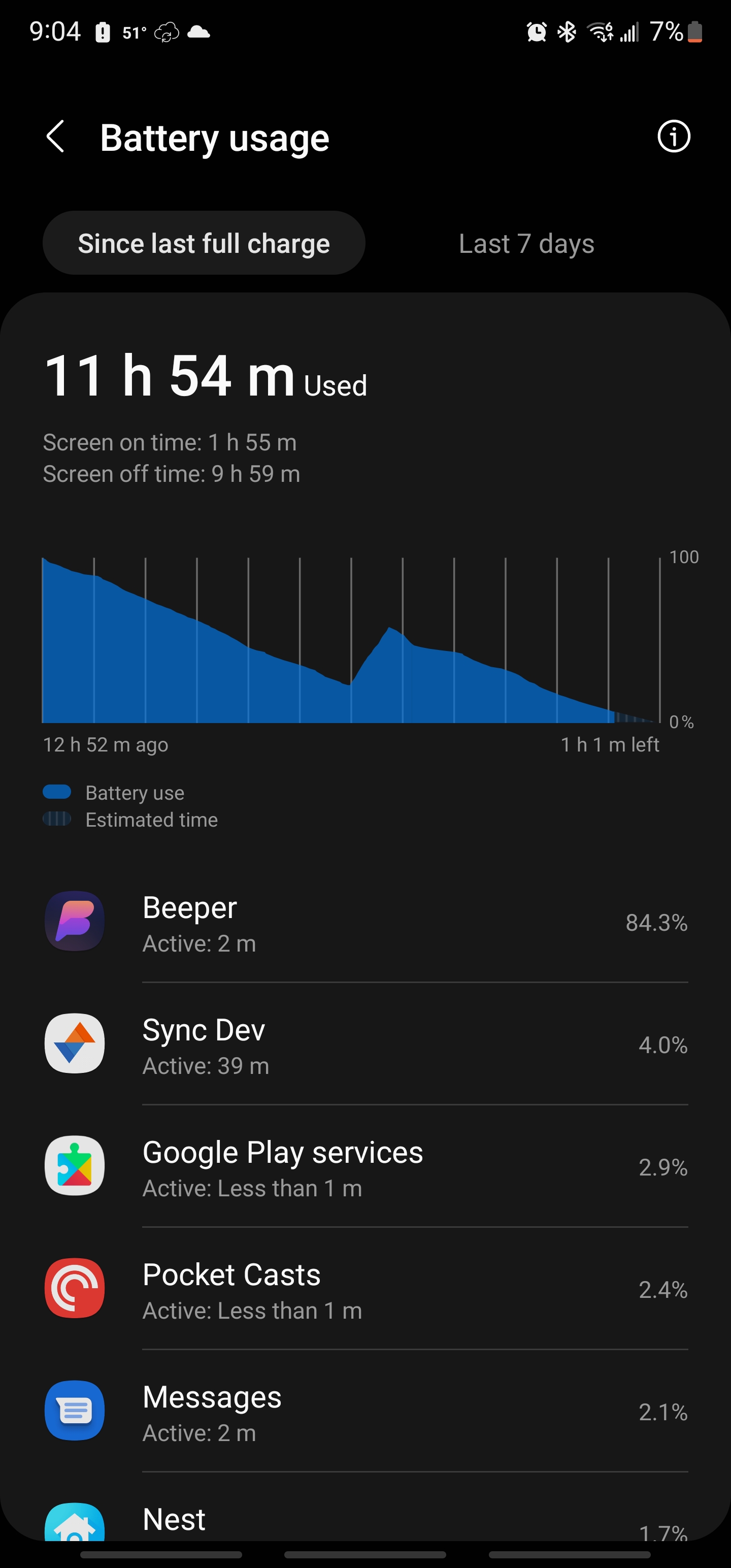Select Since last full charge tab
The height and width of the screenshot is (1568, 731).
203,244
